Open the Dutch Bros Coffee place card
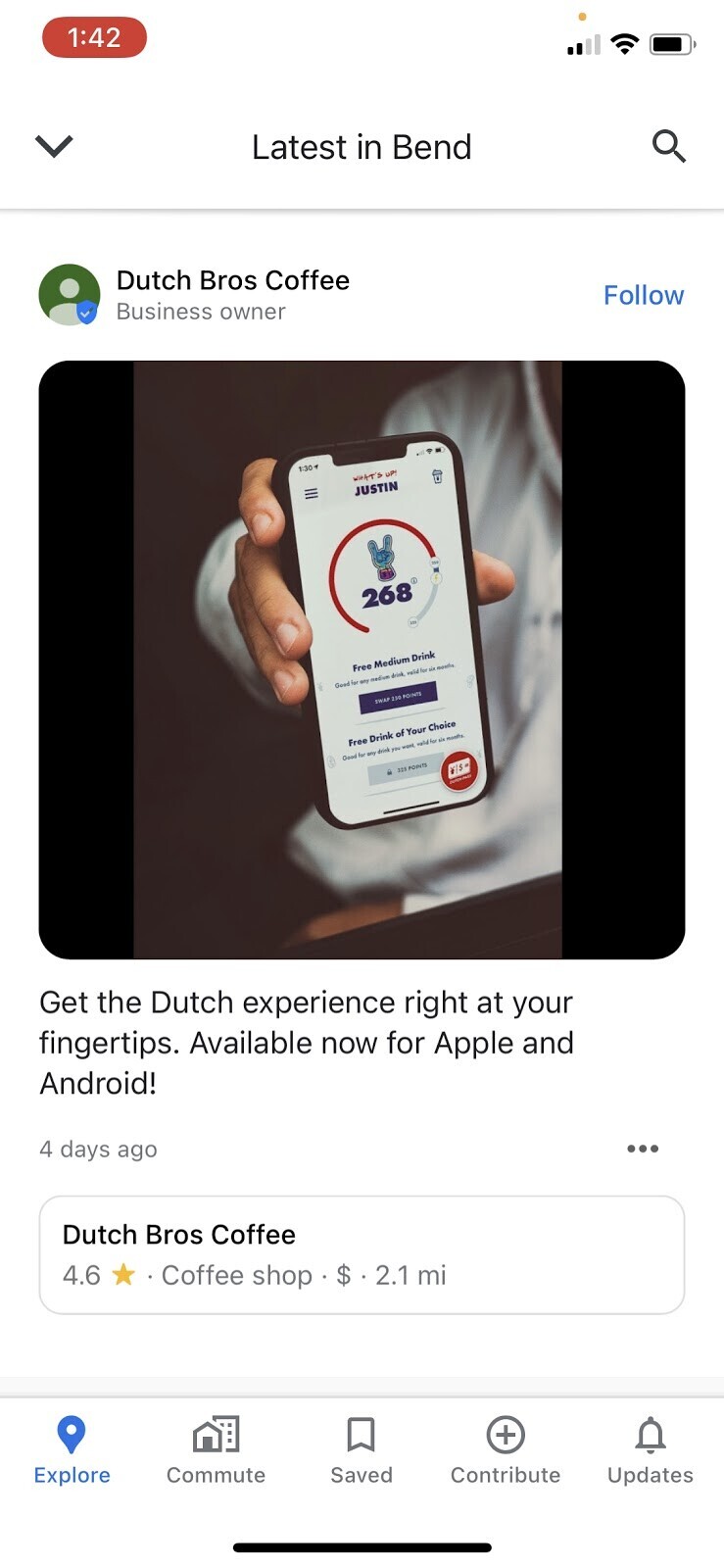Image resolution: width=724 pixels, height=1568 pixels. click(362, 1254)
